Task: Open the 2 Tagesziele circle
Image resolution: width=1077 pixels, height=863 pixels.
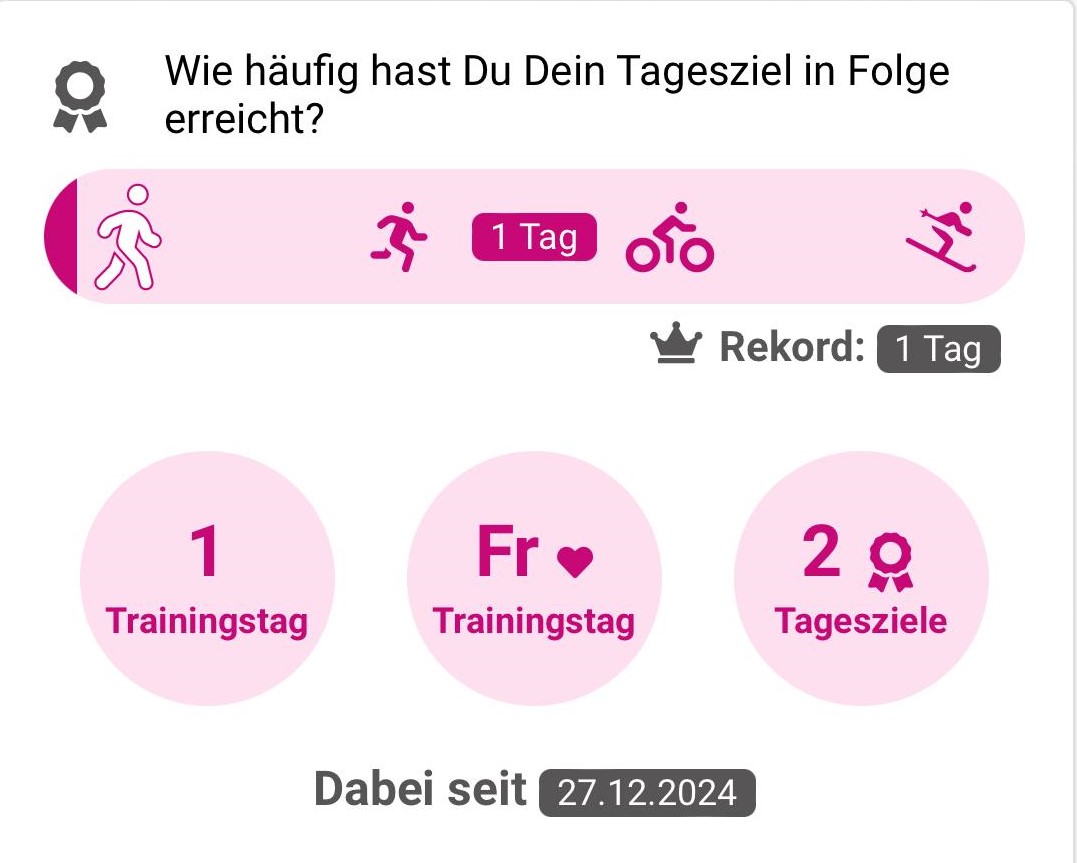Action: 861,580
